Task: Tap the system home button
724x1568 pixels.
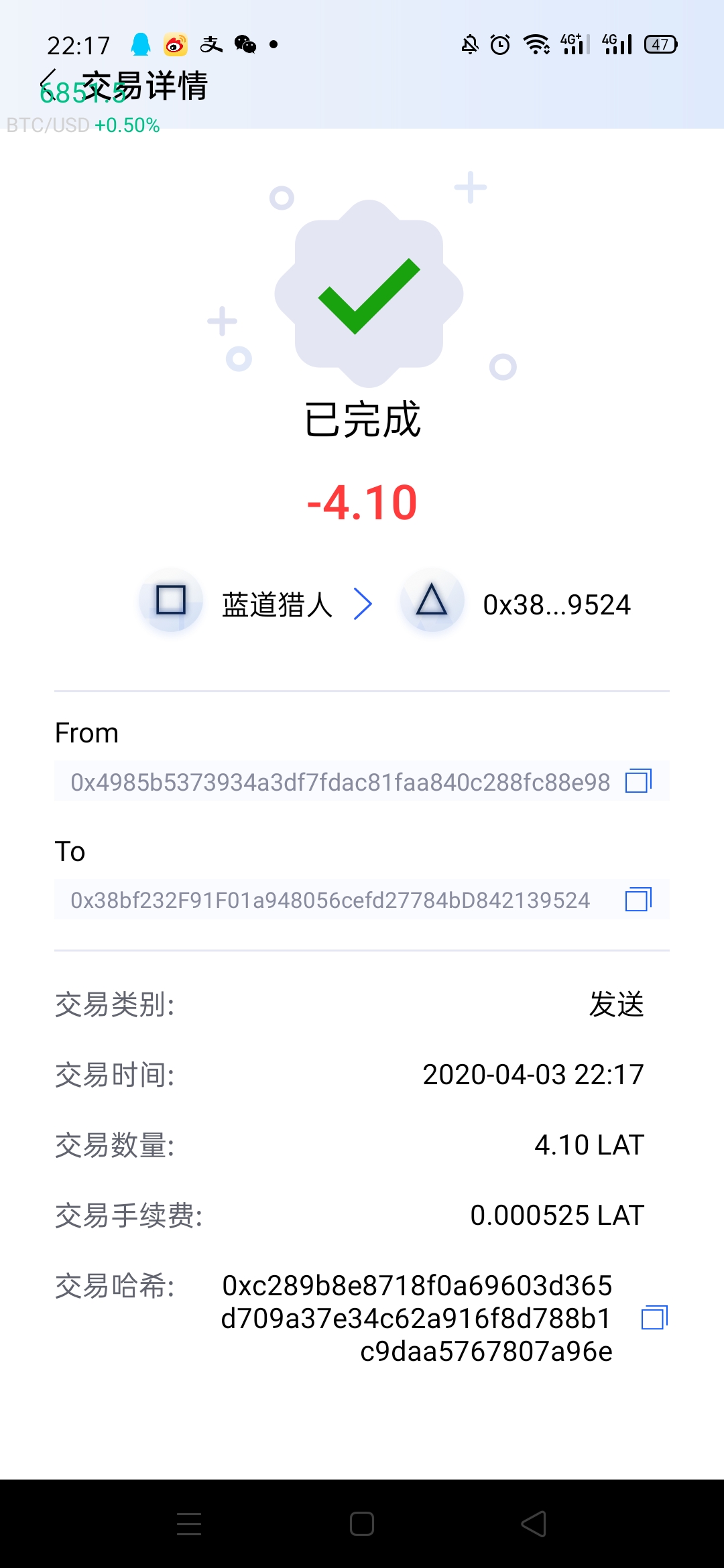Action: 362,1524
